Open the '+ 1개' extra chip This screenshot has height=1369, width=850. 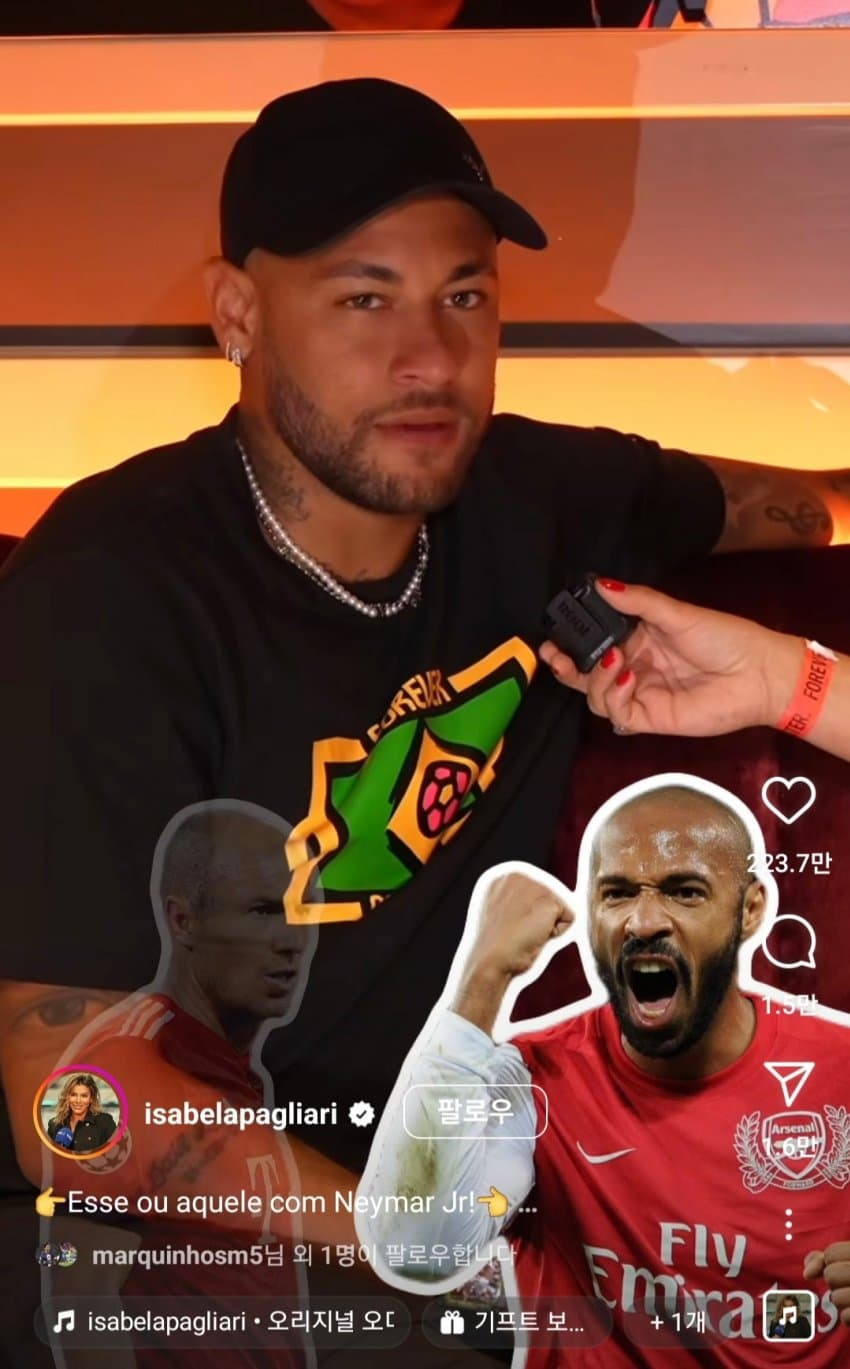point(678,1322)
